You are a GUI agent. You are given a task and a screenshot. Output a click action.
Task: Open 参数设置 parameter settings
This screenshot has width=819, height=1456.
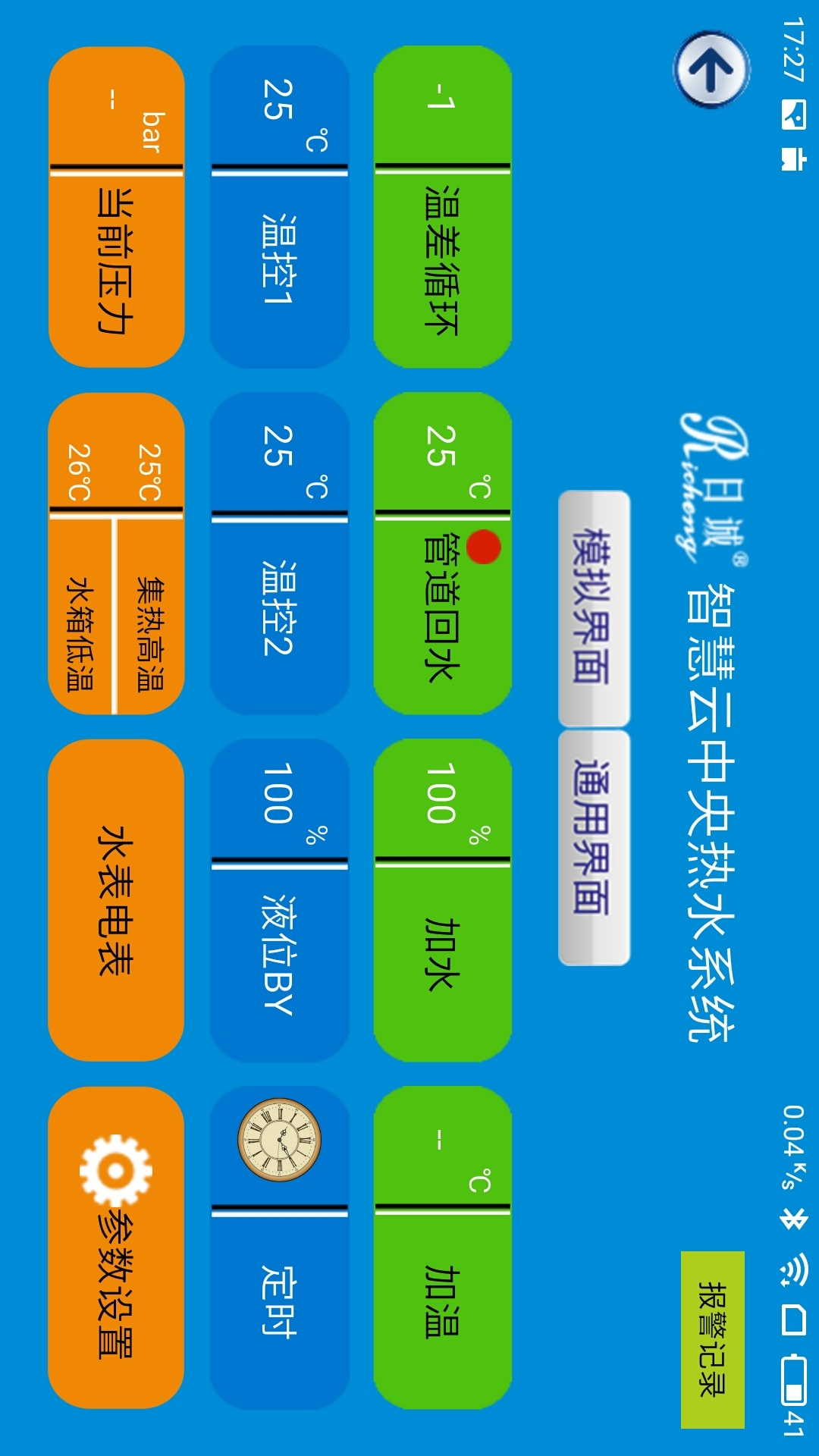pos(116,1248)
